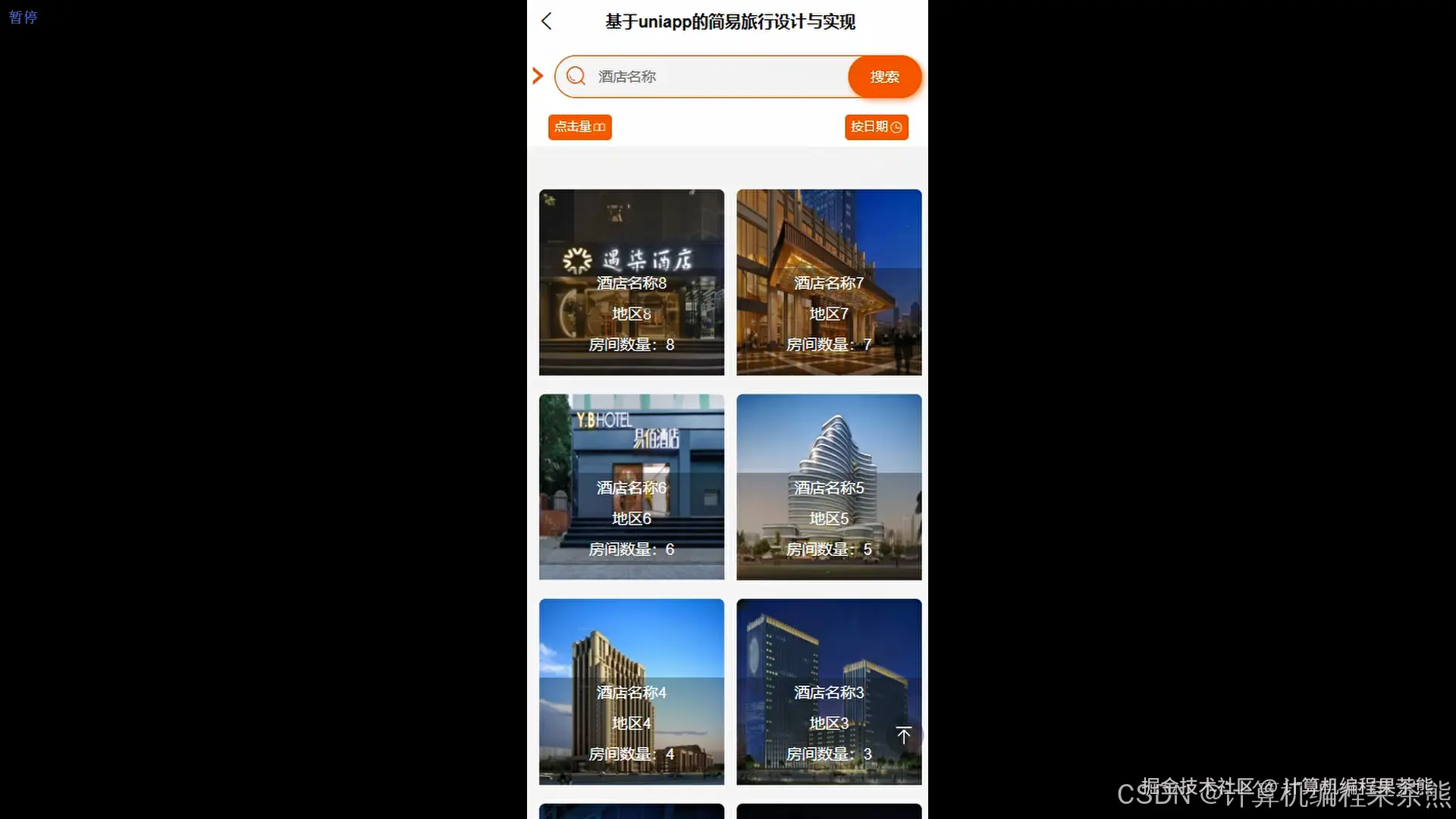Tap the back-to-top arrow button
1456x819 pixels.
click(903, 735)
